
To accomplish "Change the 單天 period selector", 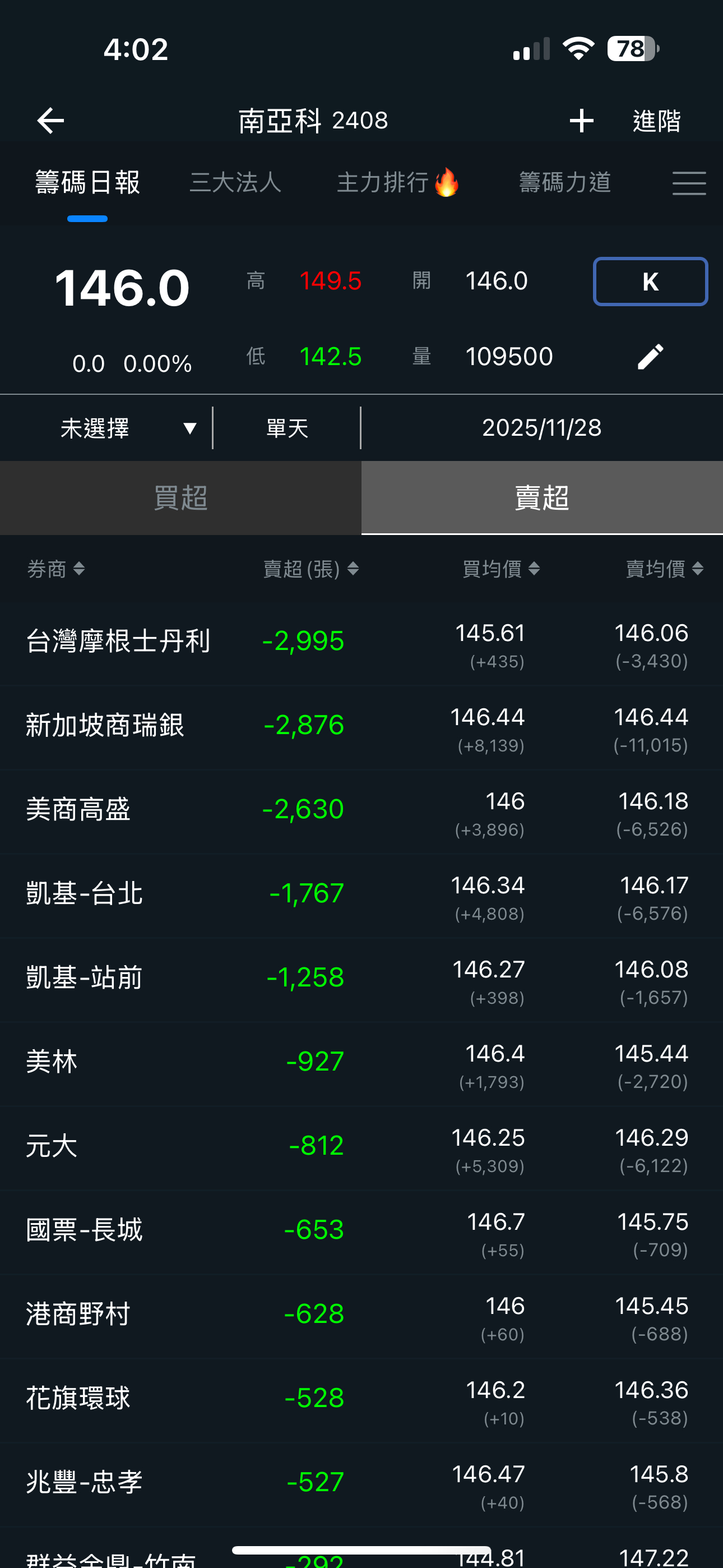I will (286, 428).
